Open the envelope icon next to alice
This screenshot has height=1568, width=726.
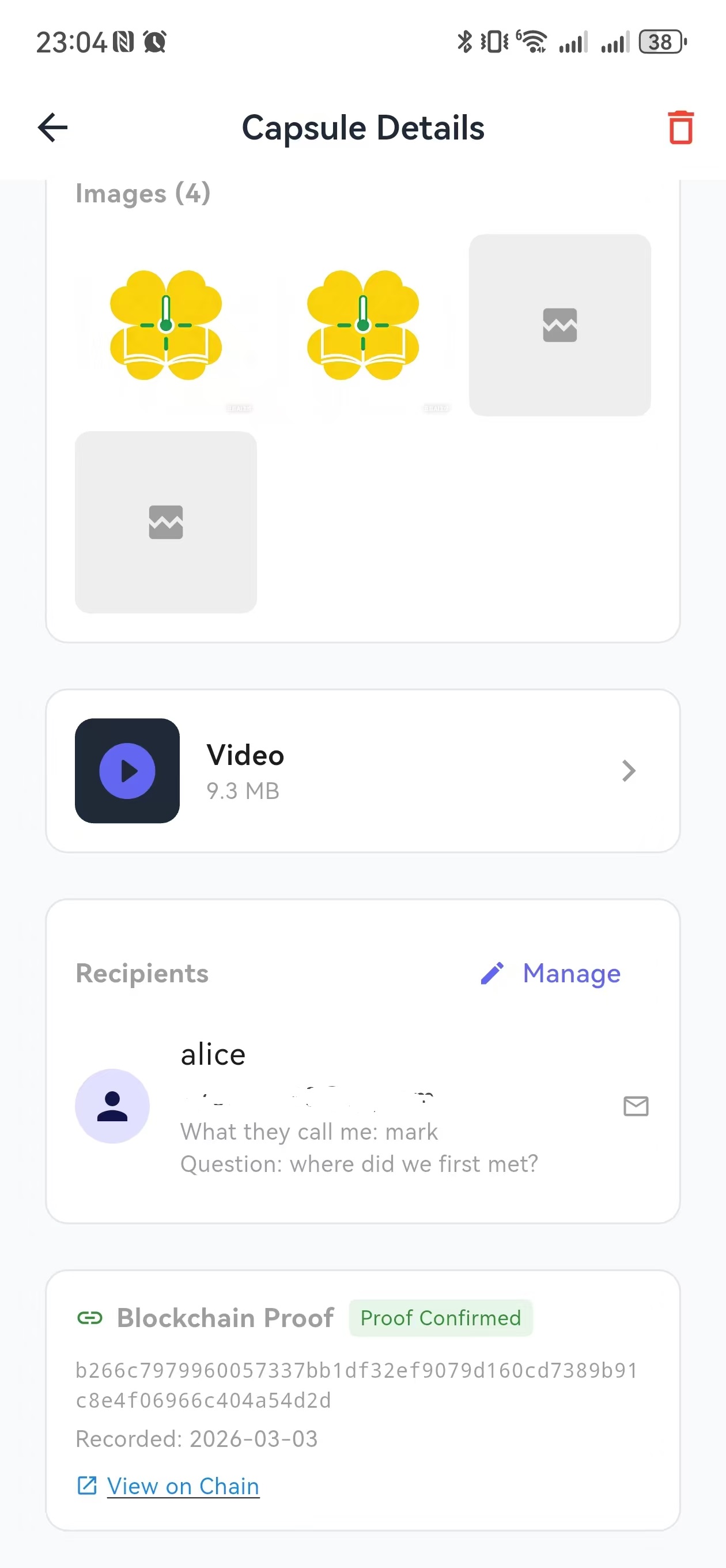click(636, 1106)
